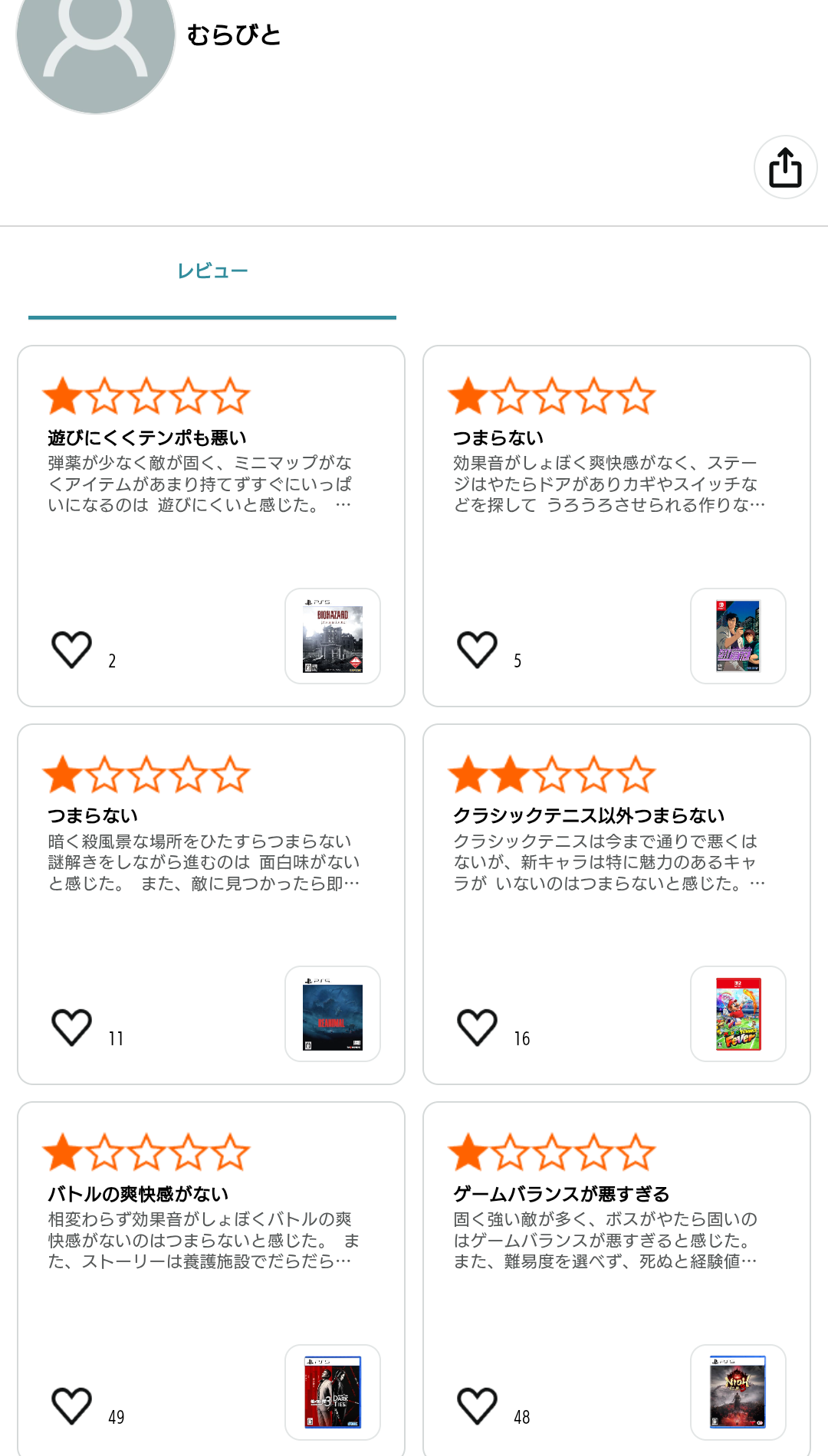The image size is (828, 1456).
Task: Like the バトルの爽快感がない review
Action: [72, 1406]
